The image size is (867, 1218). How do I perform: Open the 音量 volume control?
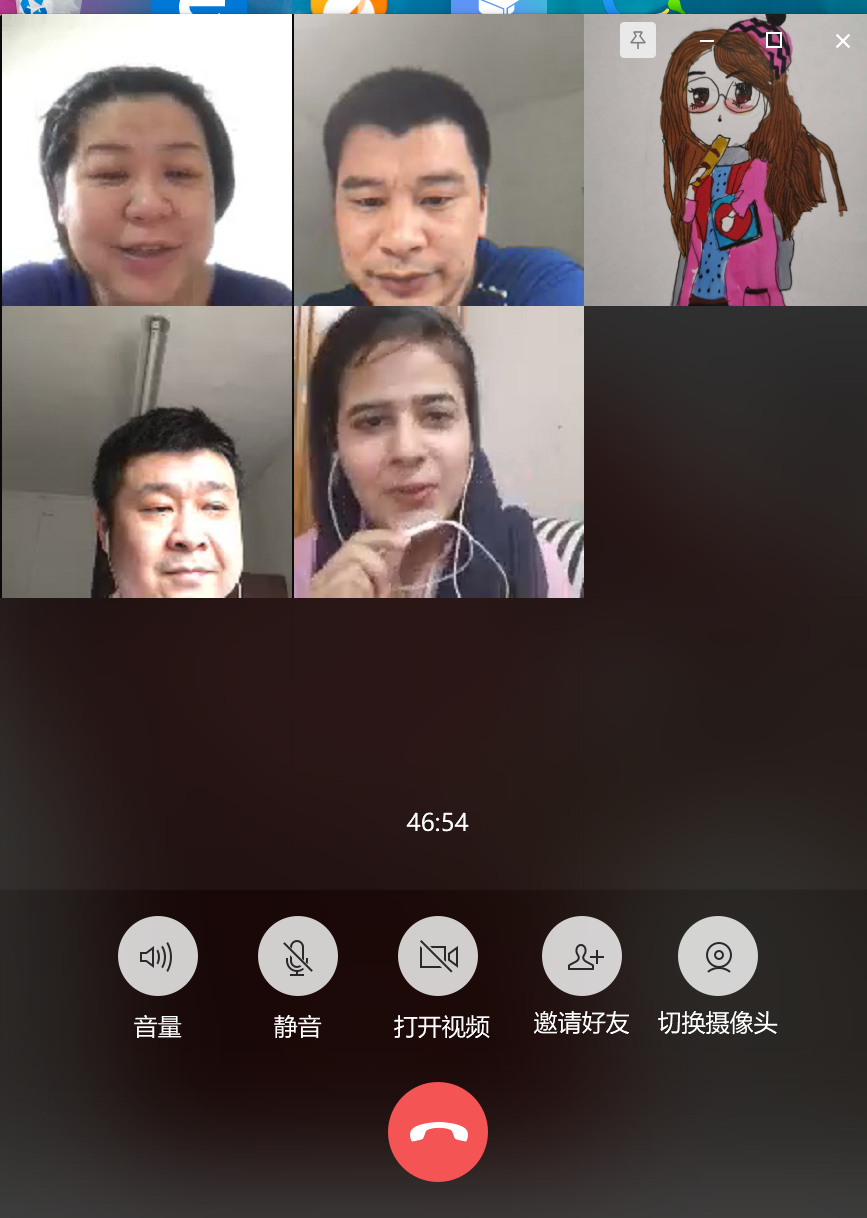(158, 957)
